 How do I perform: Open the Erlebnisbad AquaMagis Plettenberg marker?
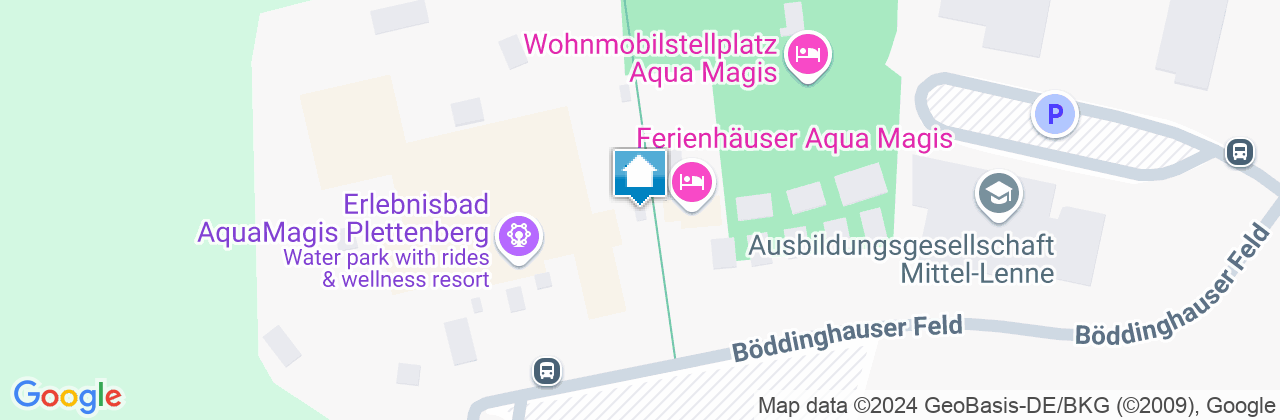pos(519,236)
